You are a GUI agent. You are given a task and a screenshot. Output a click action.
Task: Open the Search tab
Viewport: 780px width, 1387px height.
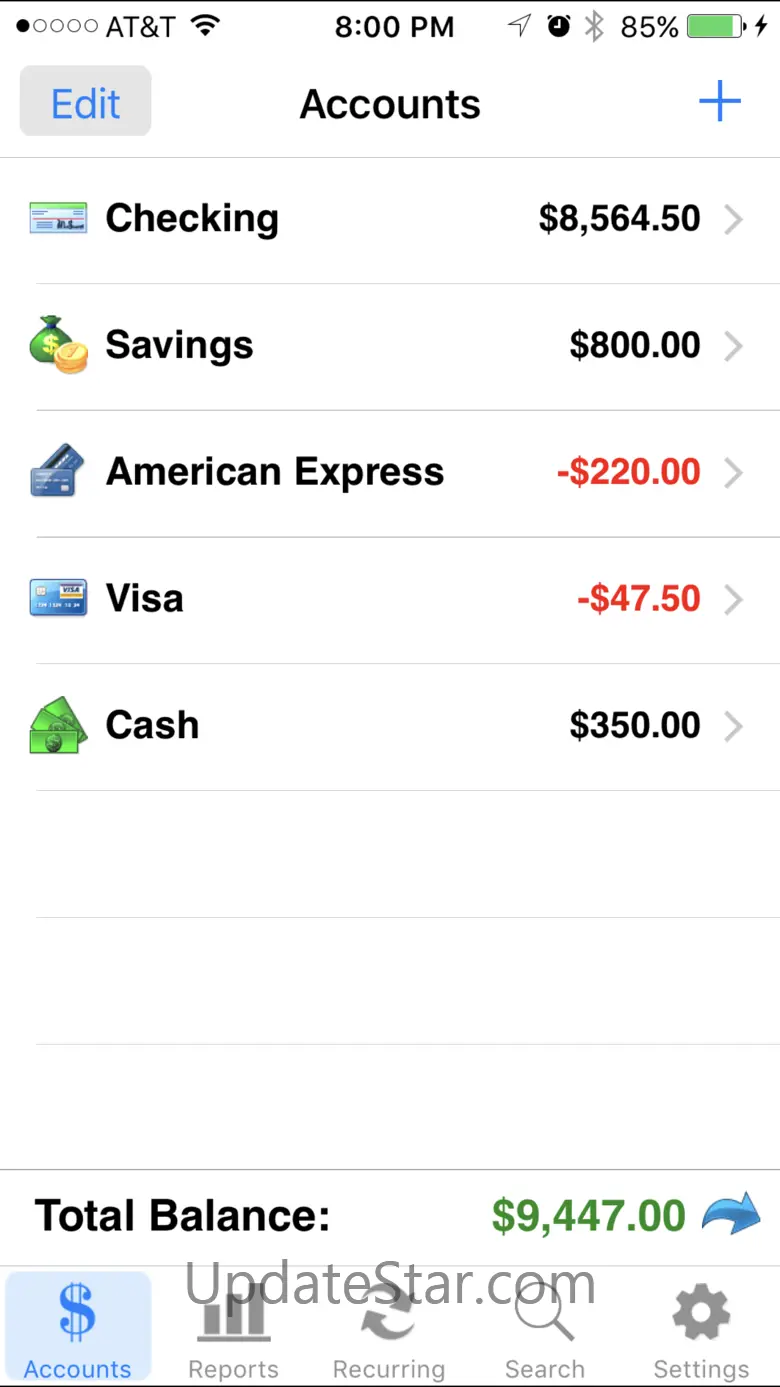(545, 1327)
